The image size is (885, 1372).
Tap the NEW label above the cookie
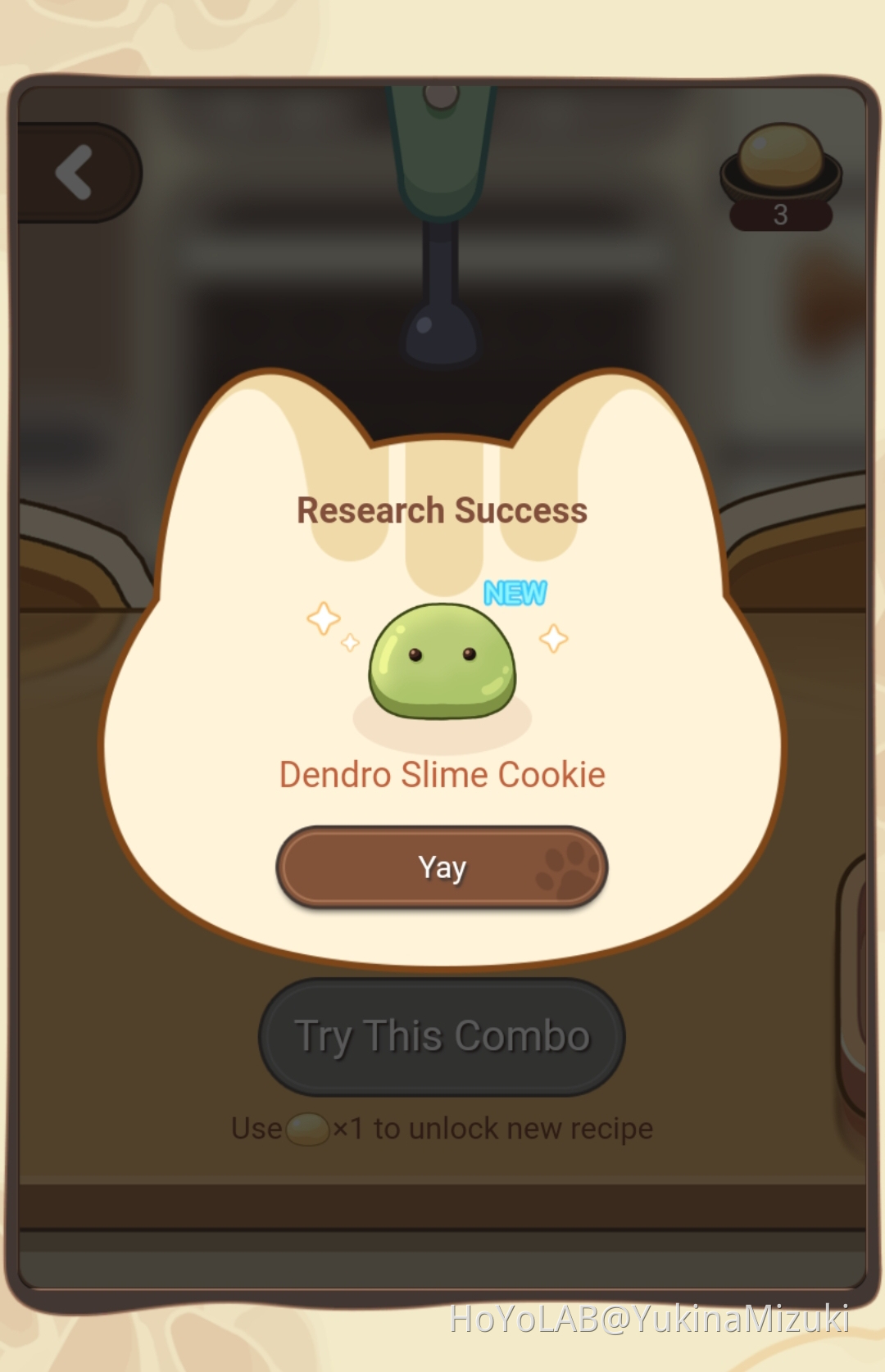point(515,591)
